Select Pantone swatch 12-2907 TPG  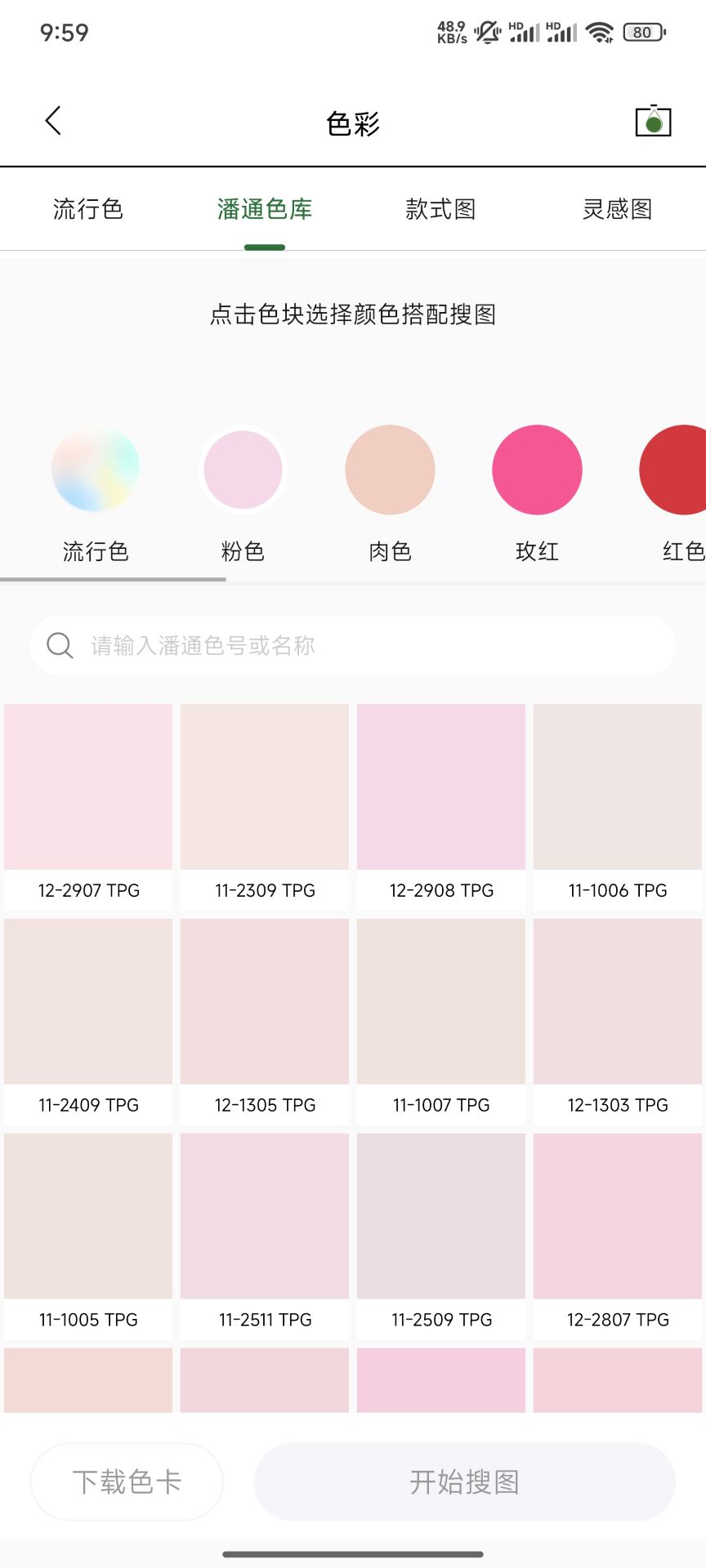[x=88, y=786]
